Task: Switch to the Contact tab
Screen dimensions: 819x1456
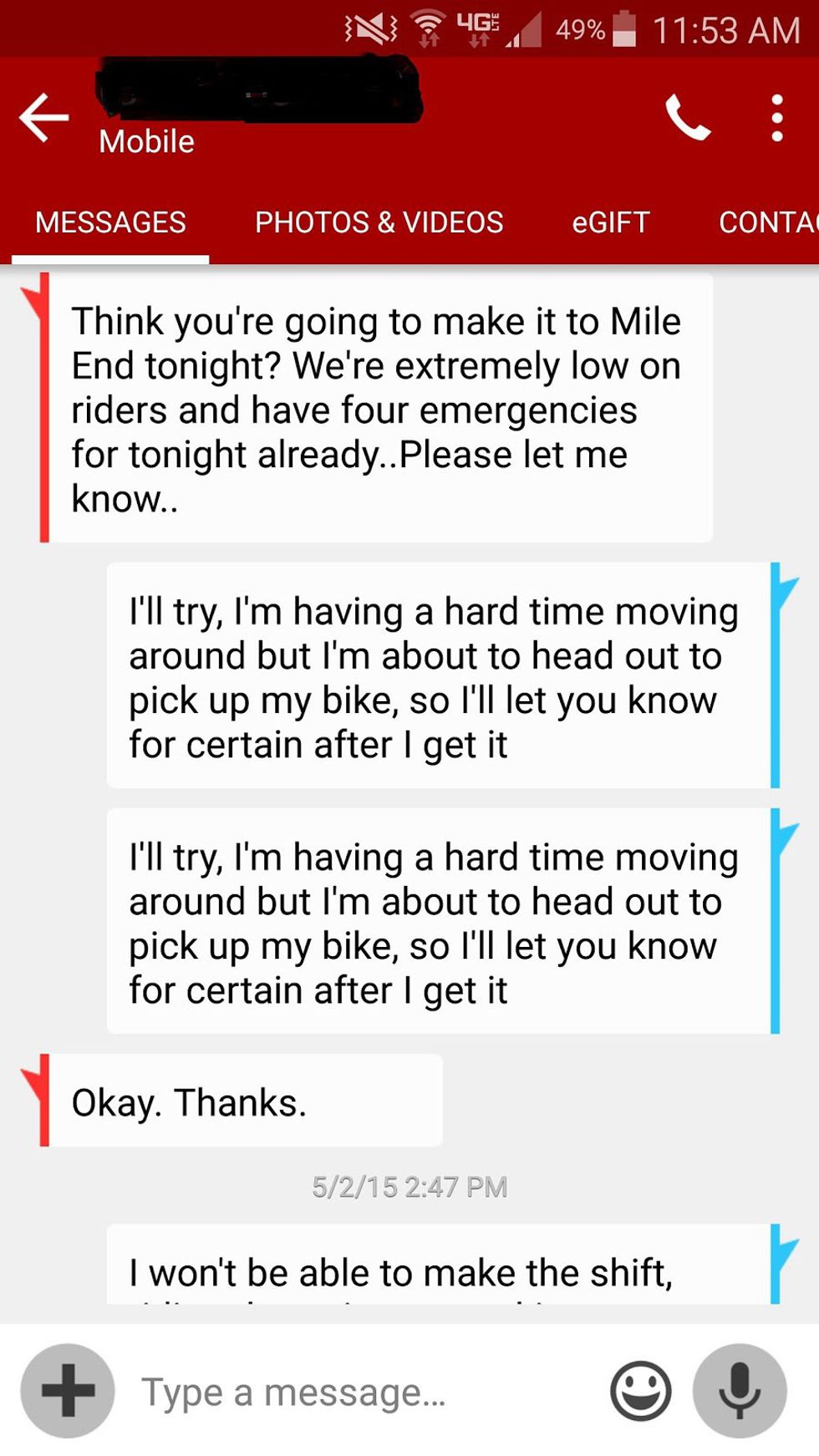Action: tap(767, 222)
